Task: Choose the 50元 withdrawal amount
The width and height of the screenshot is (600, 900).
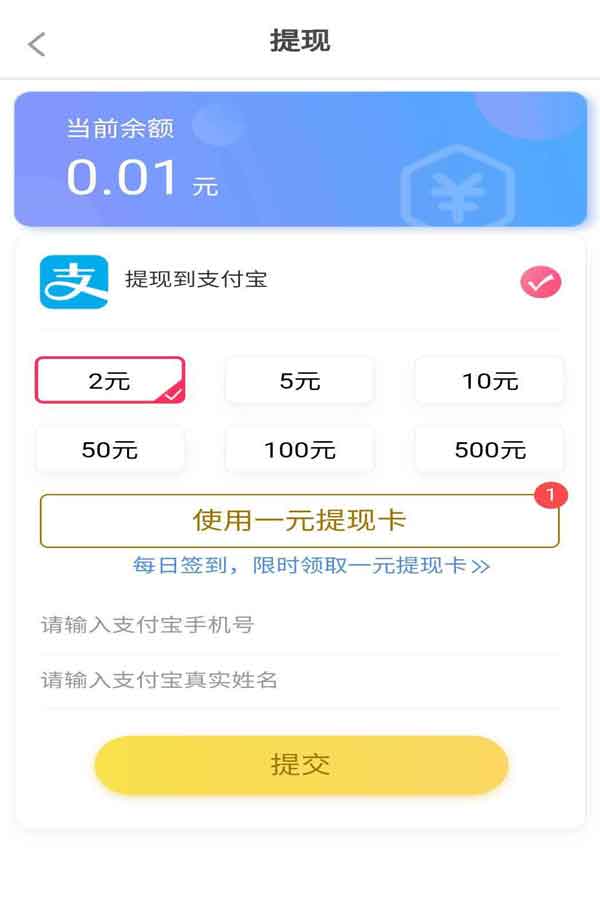Action: pyautogui.click(x=110, y=450)
